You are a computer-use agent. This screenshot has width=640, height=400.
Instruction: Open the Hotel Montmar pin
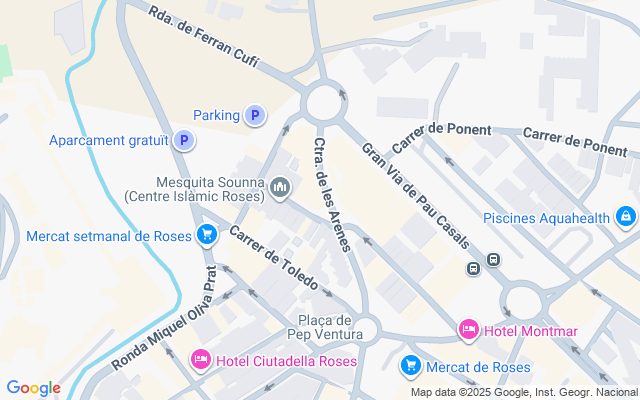(468, 329)
